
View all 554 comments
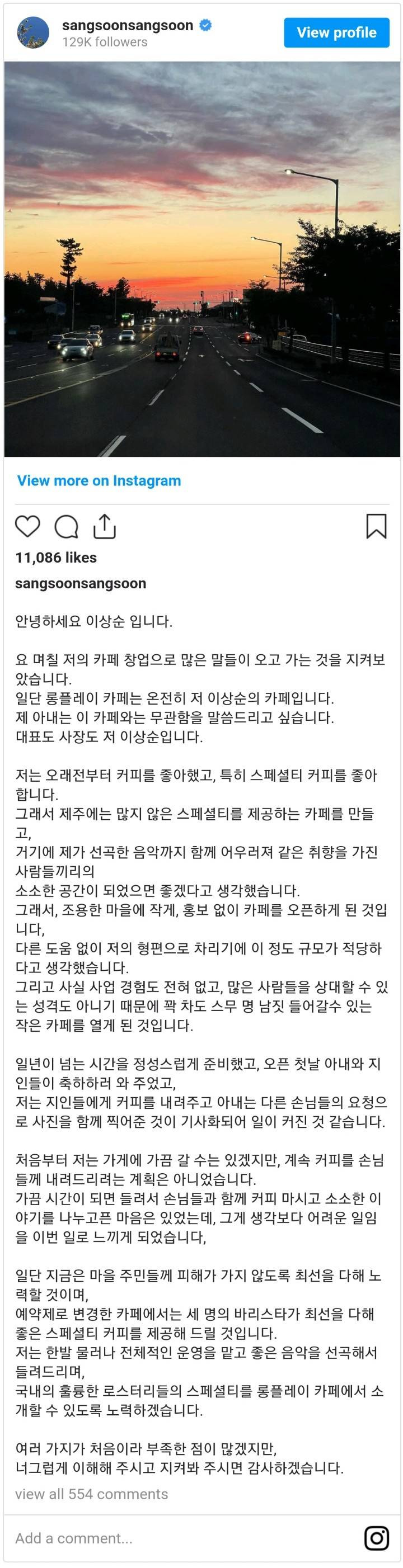pyautogui.click(x=91, y=1494)
